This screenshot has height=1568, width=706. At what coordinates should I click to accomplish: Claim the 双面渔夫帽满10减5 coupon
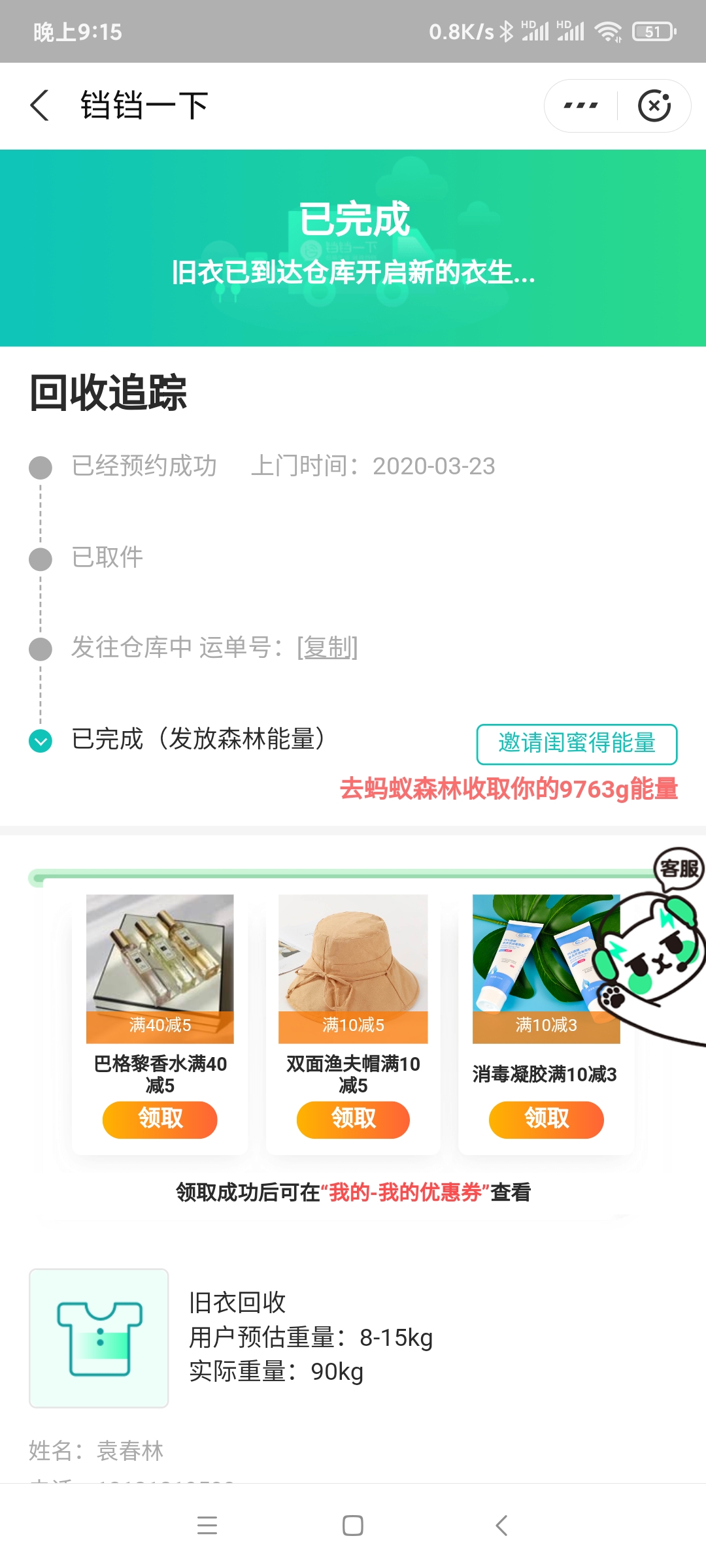(x=353, y=1120)
